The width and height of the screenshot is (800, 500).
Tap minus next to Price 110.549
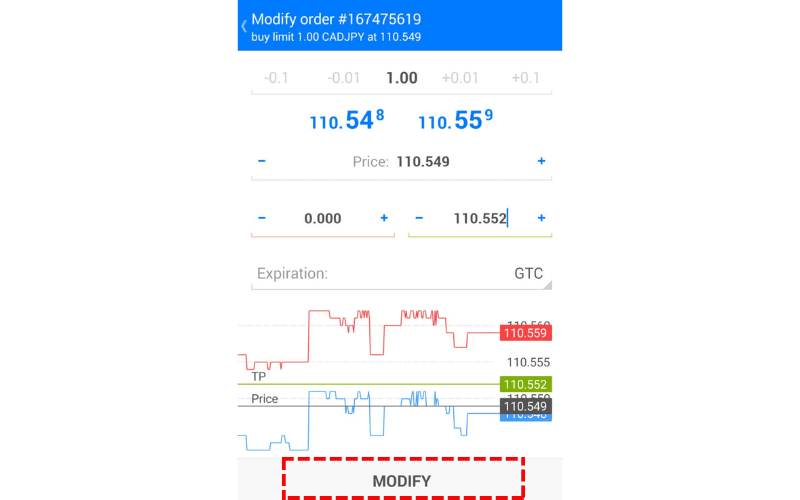[x=262, y=161]
